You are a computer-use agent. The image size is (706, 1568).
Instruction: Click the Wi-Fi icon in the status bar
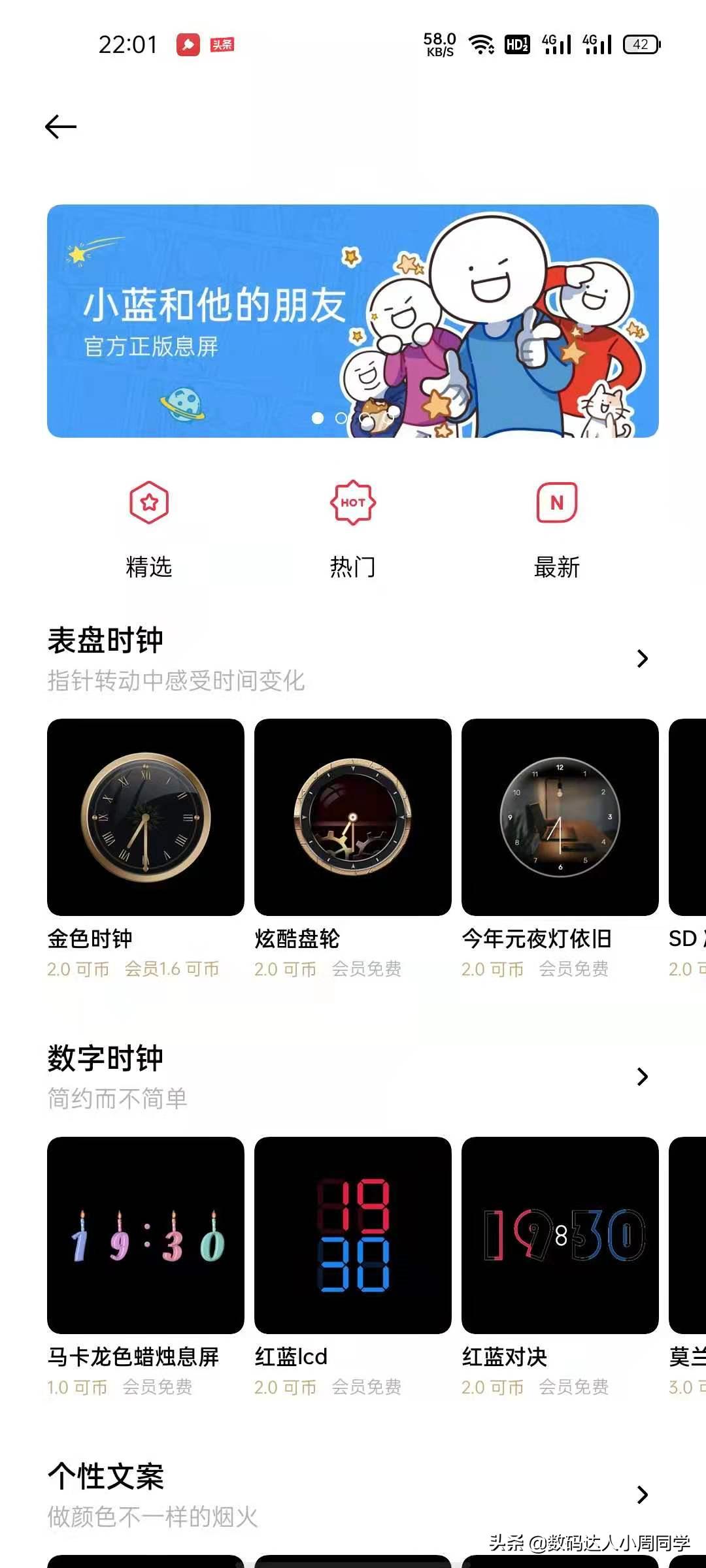[482, 44]
